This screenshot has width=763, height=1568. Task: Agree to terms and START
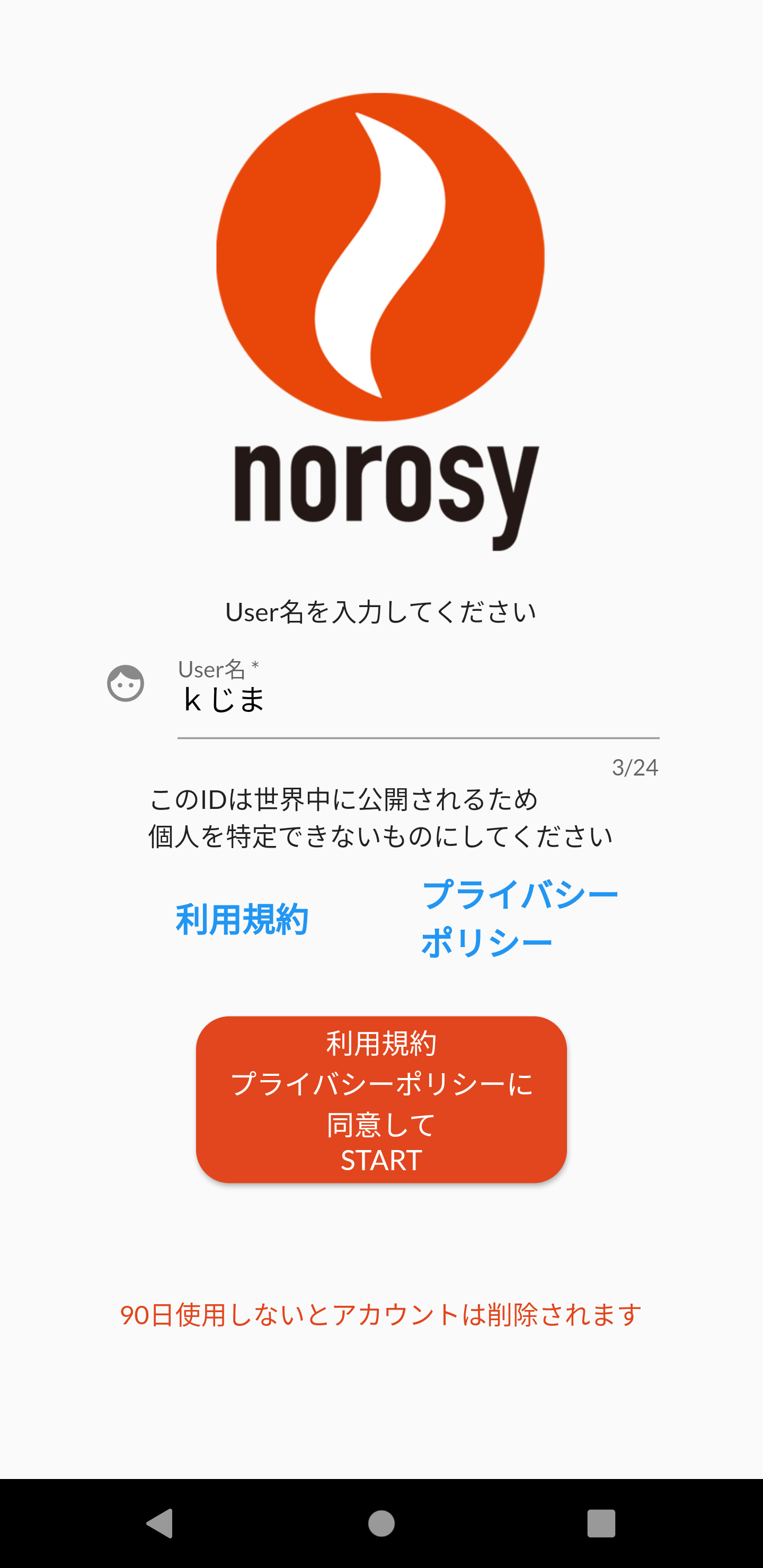[x=381, y=1099]
